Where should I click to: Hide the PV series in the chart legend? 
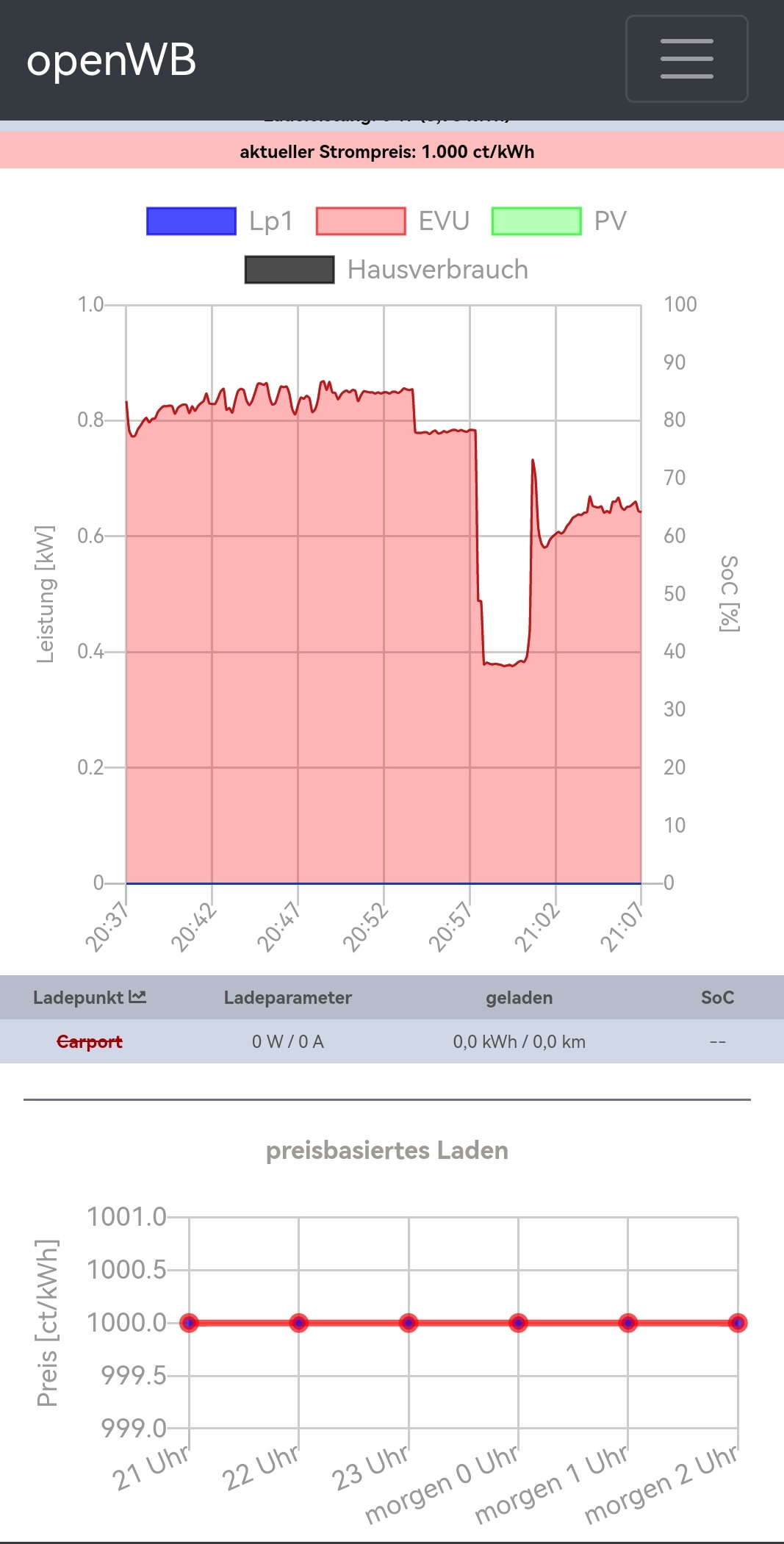tap(558, 220)
